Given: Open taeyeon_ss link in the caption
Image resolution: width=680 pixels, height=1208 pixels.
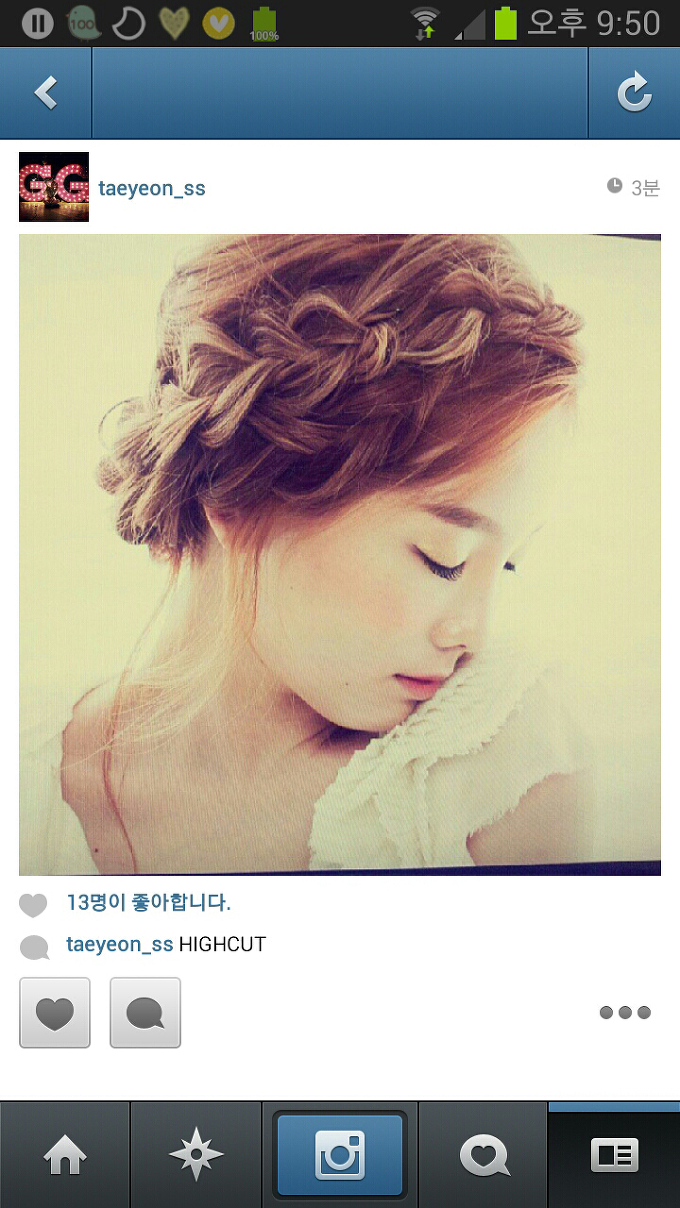Looking at the screenshot, I should point(120,945).
